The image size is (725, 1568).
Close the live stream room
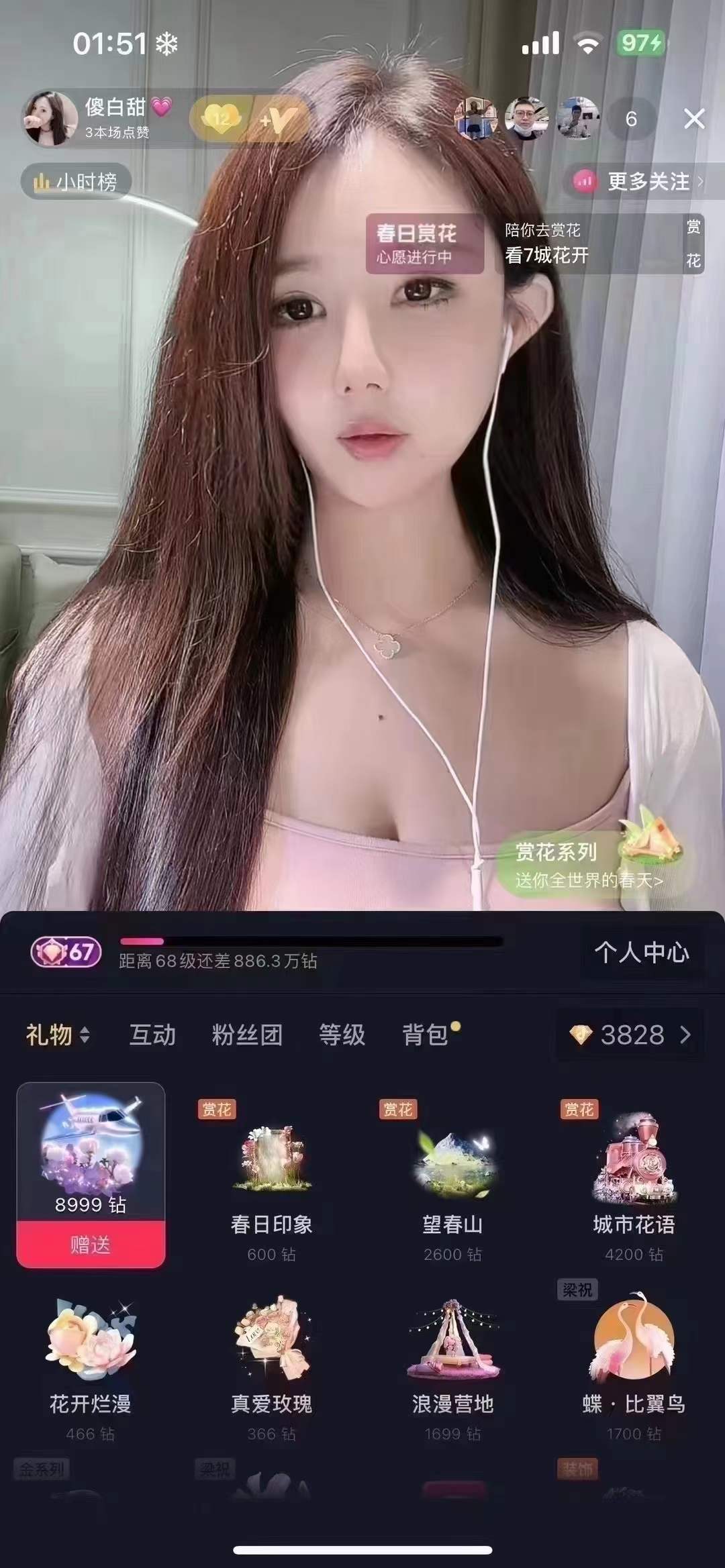point(694,119)
